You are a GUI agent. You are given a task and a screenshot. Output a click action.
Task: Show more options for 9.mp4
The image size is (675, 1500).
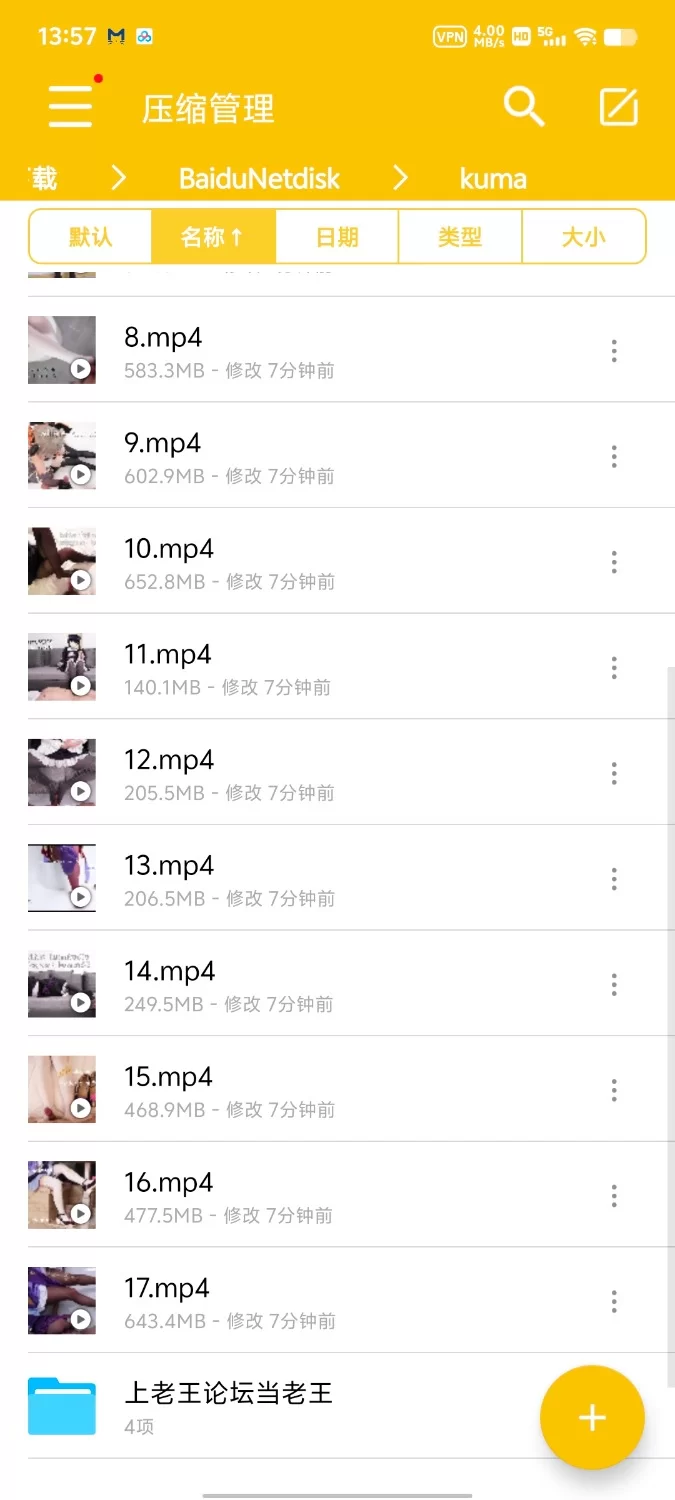click(x=614, y=457)
